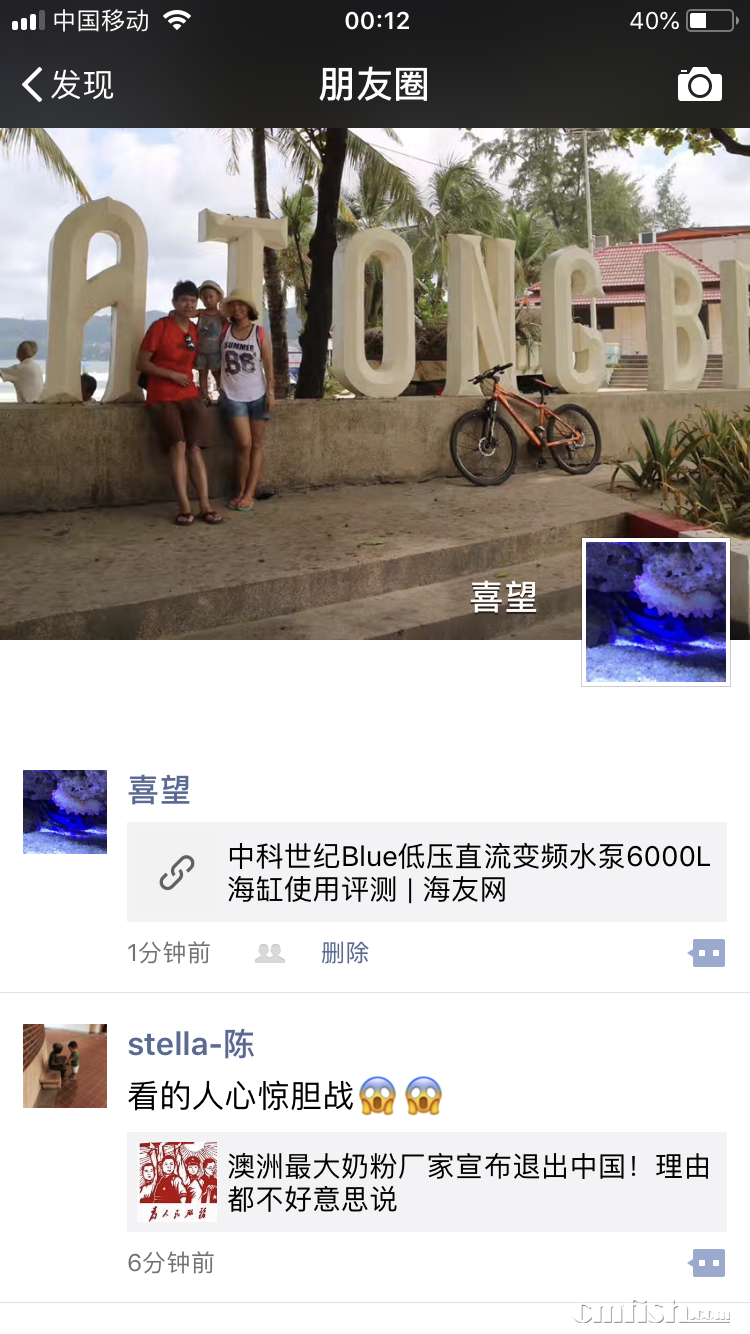Open 喜望's profile avatar on cover
The width and height of the screenshot is (750, 1334).
tap(656, 612)
